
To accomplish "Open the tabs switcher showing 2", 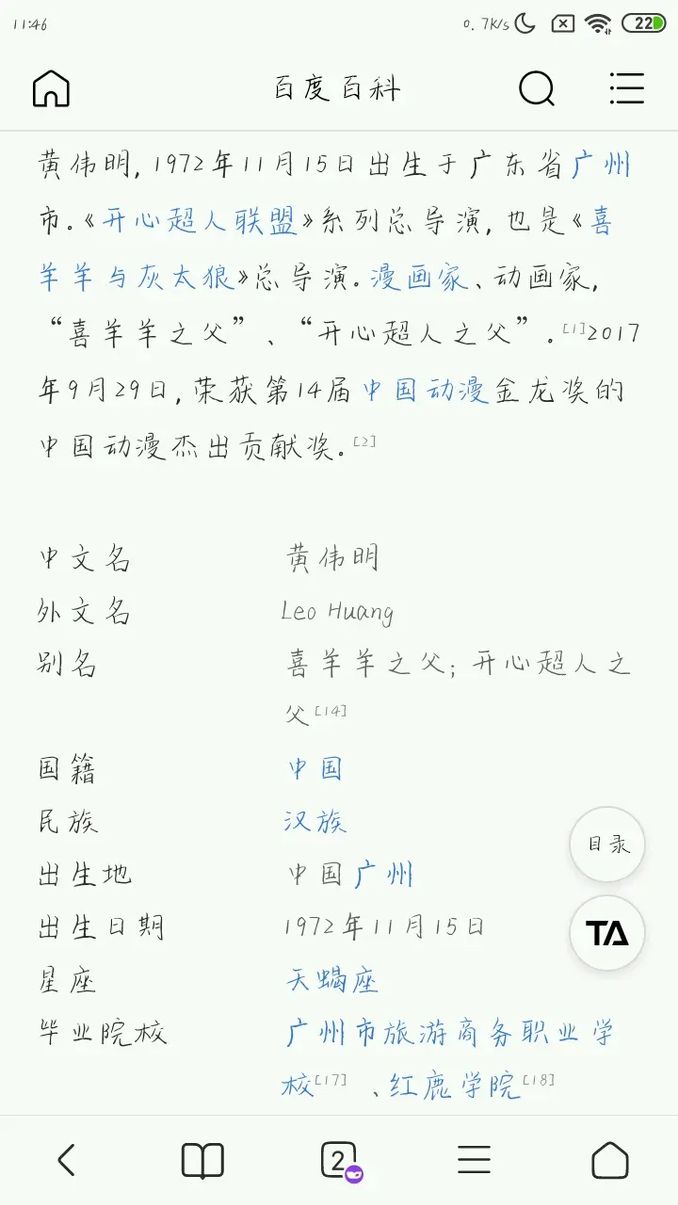I will (x=339, y=1160).
